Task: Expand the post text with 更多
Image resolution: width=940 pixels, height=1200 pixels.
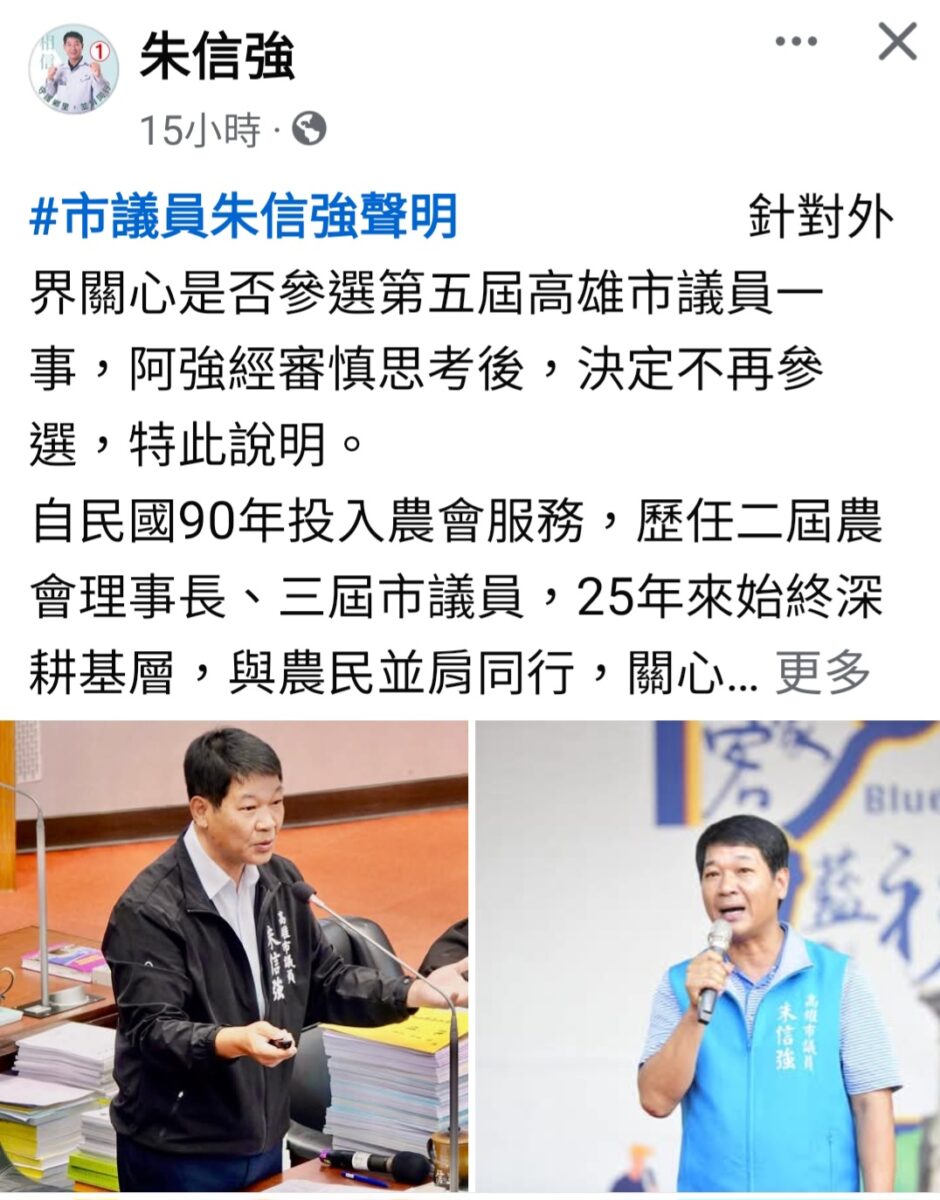Action: point(823,674)
